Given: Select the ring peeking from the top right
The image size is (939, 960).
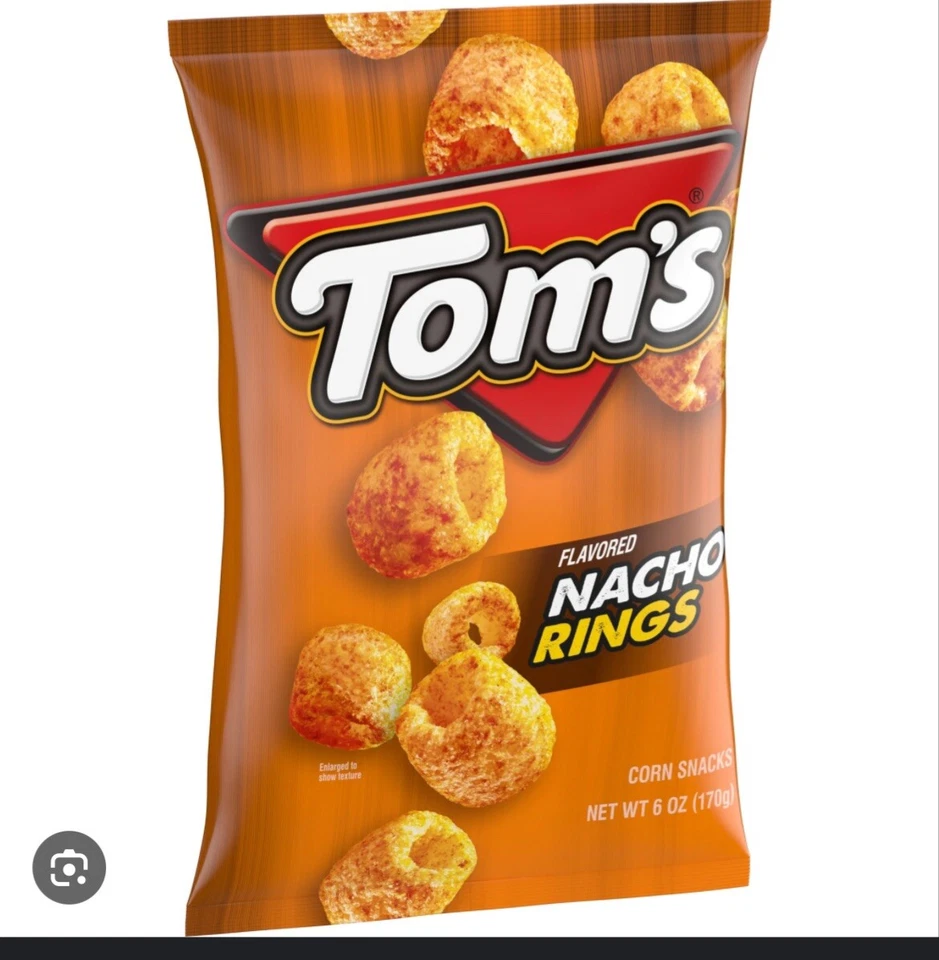Looking at the screenshot, I should (x=670, y=100).
